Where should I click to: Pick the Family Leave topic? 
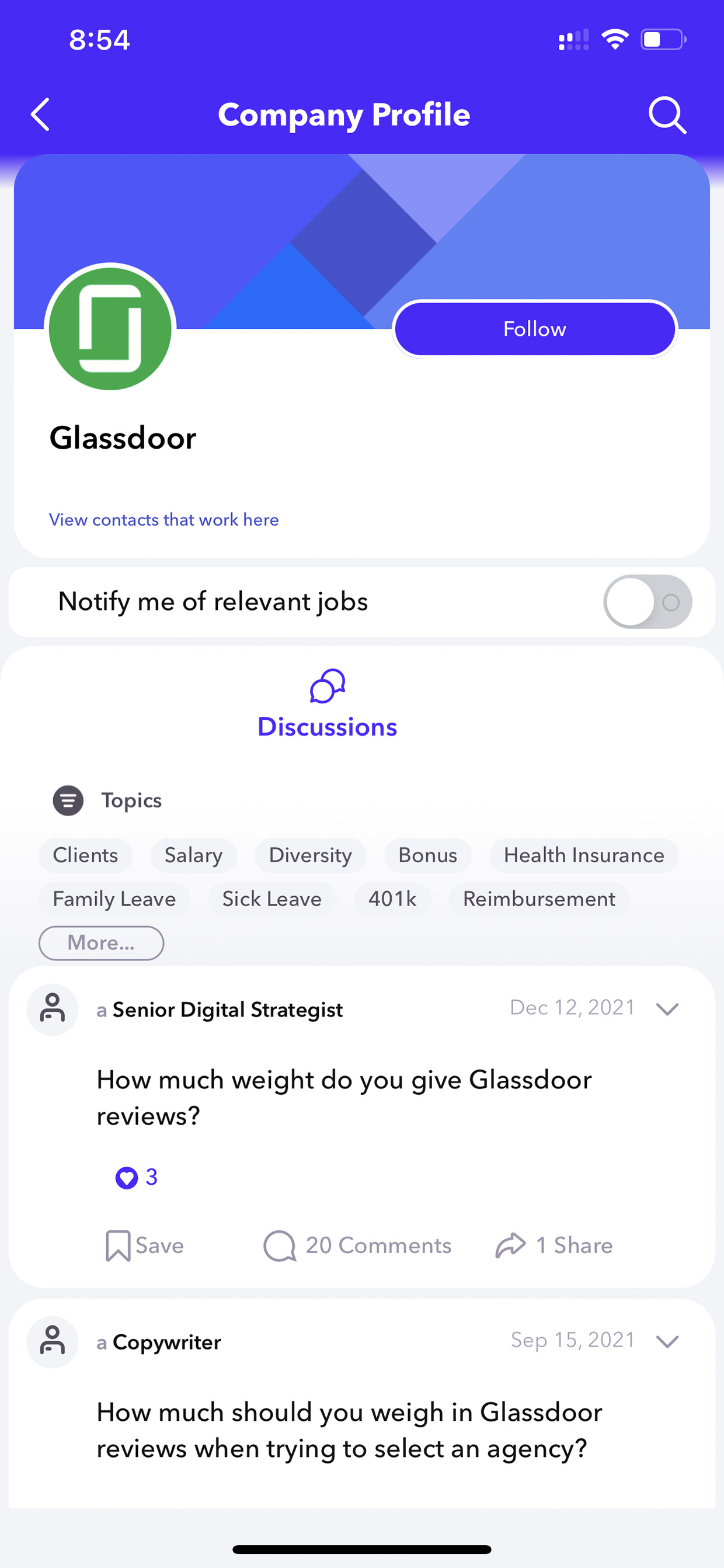114,899
